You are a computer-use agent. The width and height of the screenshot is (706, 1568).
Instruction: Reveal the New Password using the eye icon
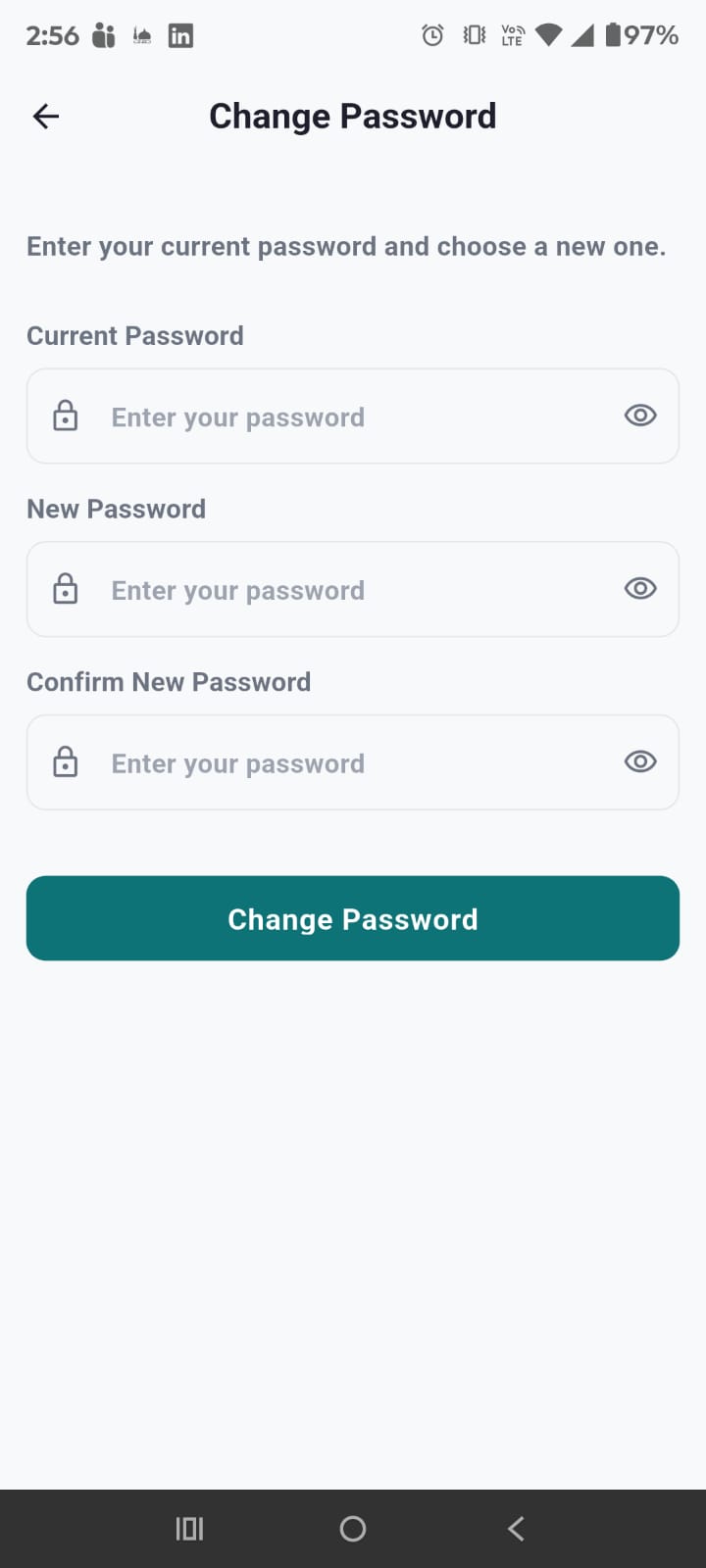(639, 588)
